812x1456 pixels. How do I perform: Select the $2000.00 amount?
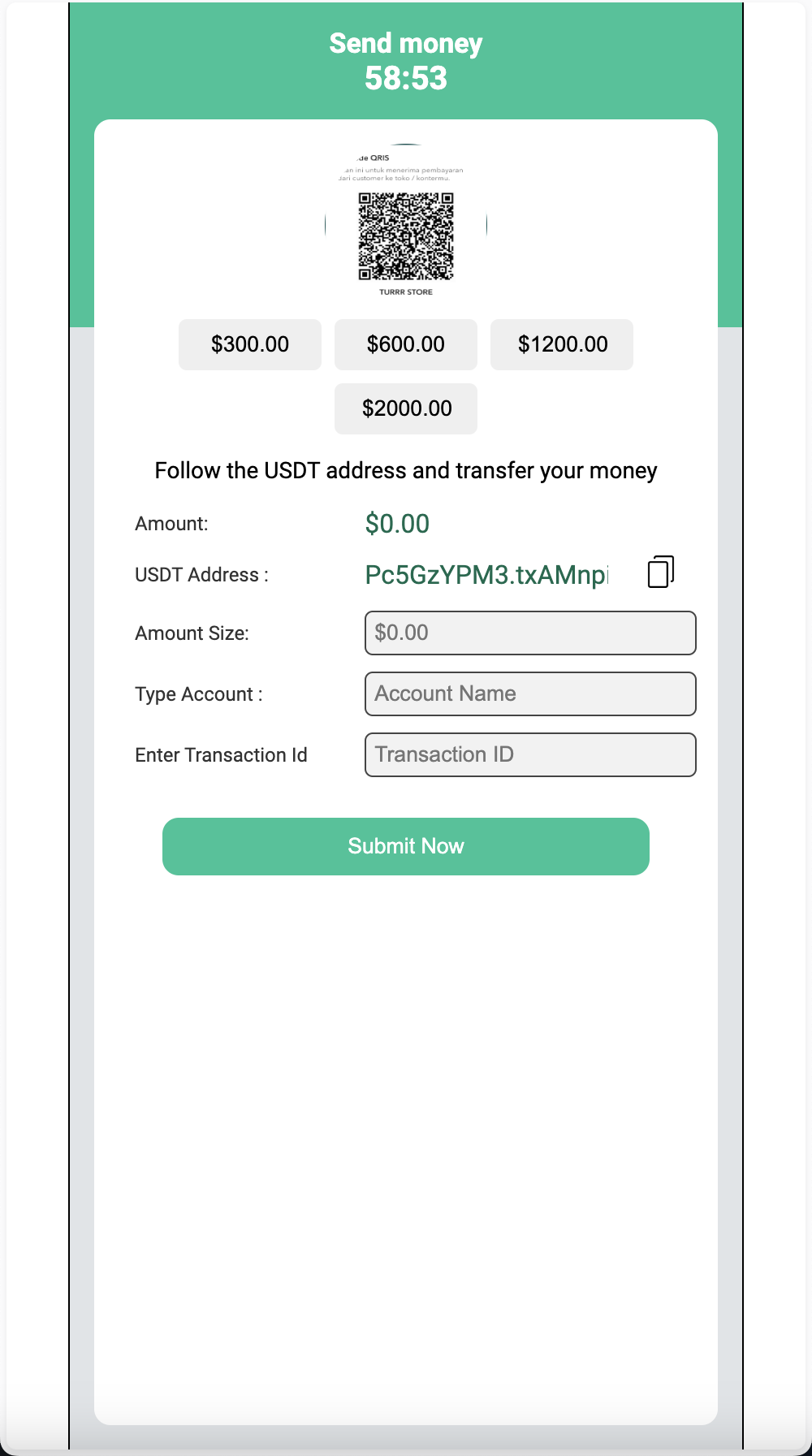(406, 408)
